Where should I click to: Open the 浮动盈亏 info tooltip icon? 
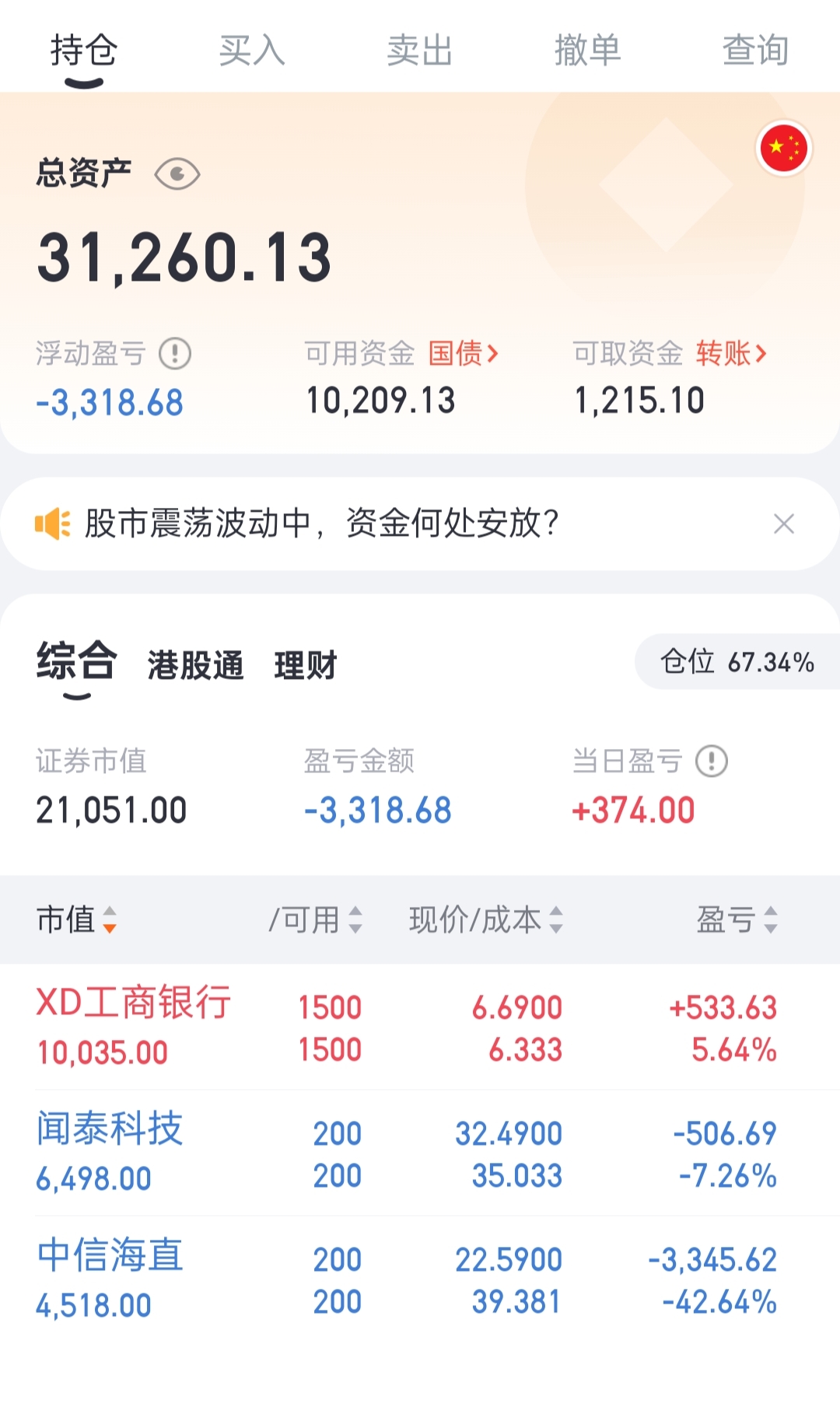point(174,354)
